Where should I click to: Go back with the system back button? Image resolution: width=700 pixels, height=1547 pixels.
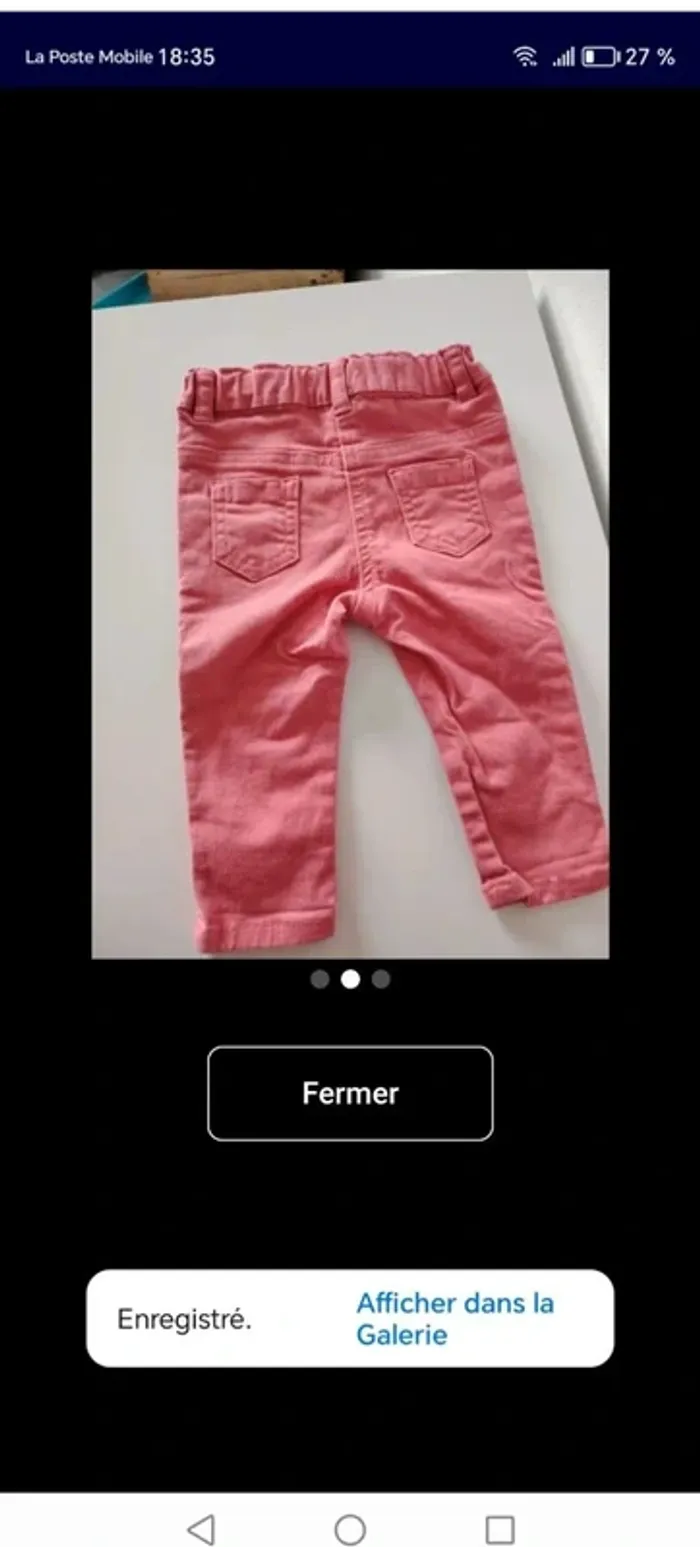pyautogui.click(x=201, y=1529)
